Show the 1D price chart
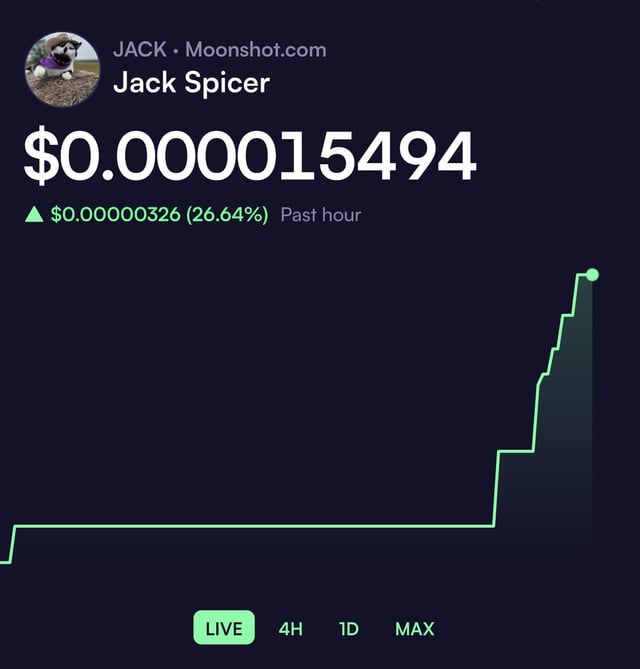The image size is (640, 669). click(x=349, y=629)
